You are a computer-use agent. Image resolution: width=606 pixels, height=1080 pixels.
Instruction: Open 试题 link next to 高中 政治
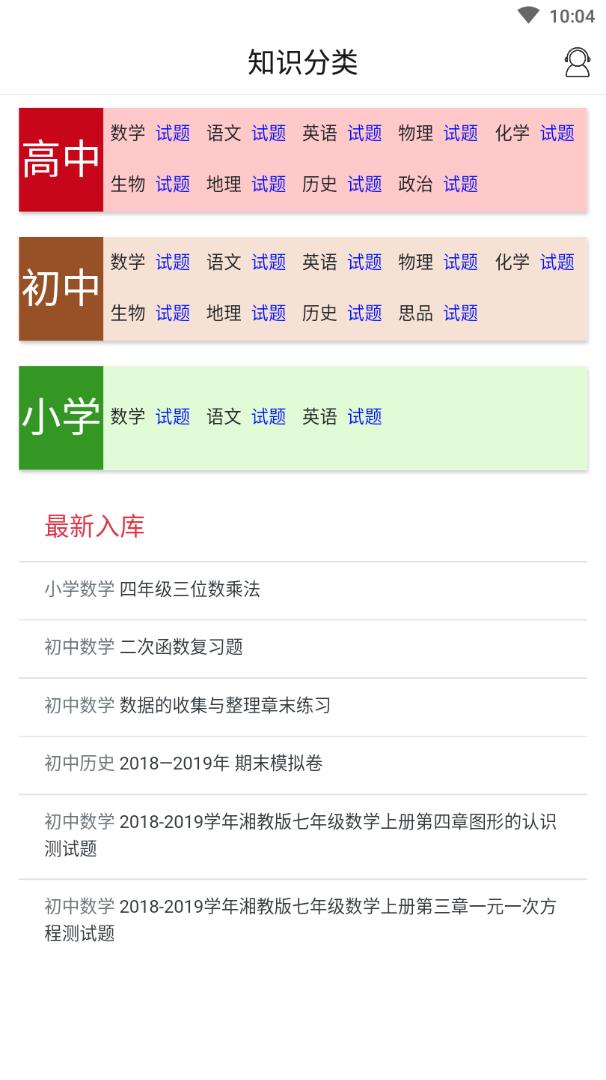(461, 184)
